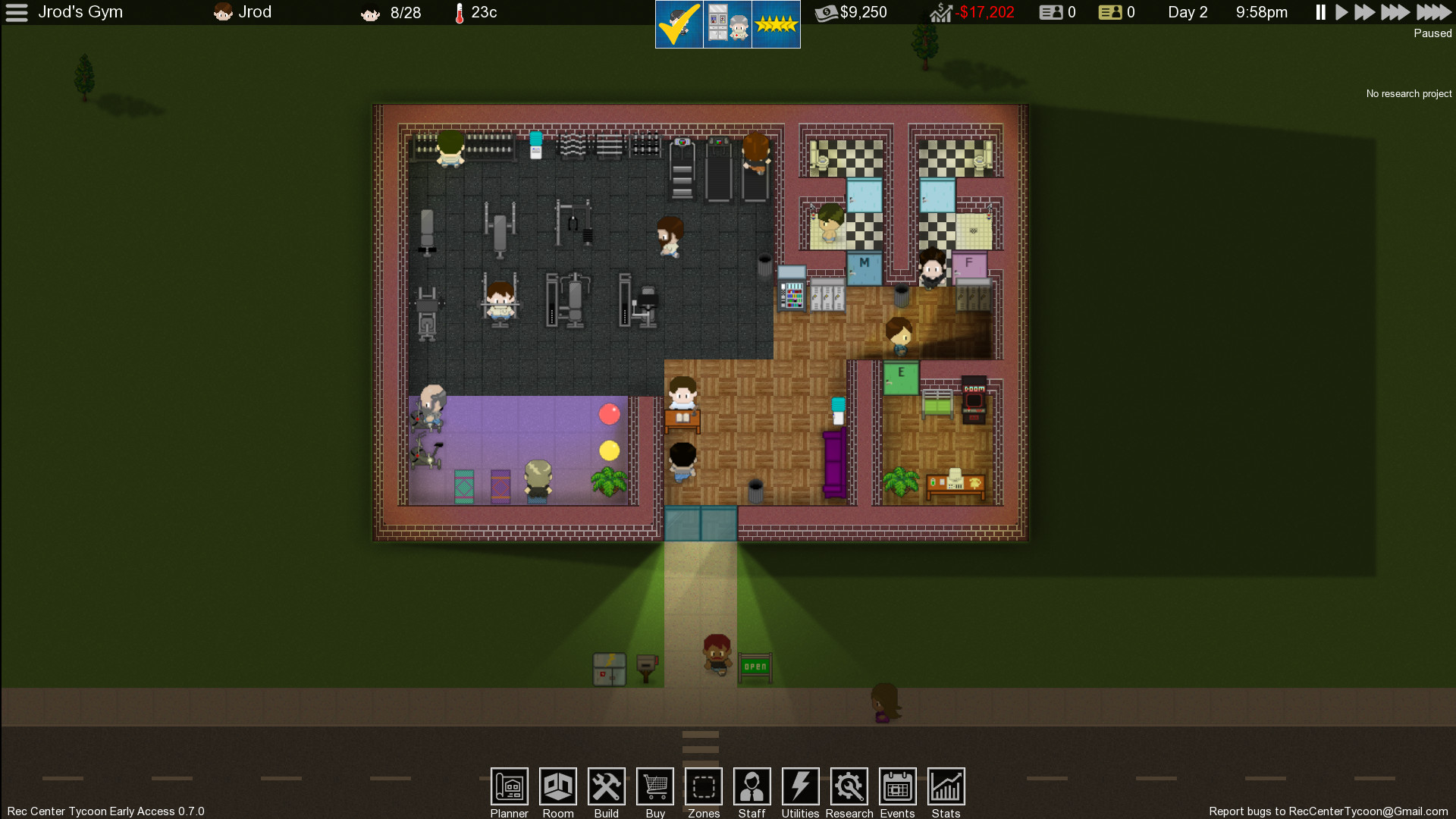Open the hamburger main menu
Image resolution: width=1456 pixels, height=819 pixels.
[17, 12]
